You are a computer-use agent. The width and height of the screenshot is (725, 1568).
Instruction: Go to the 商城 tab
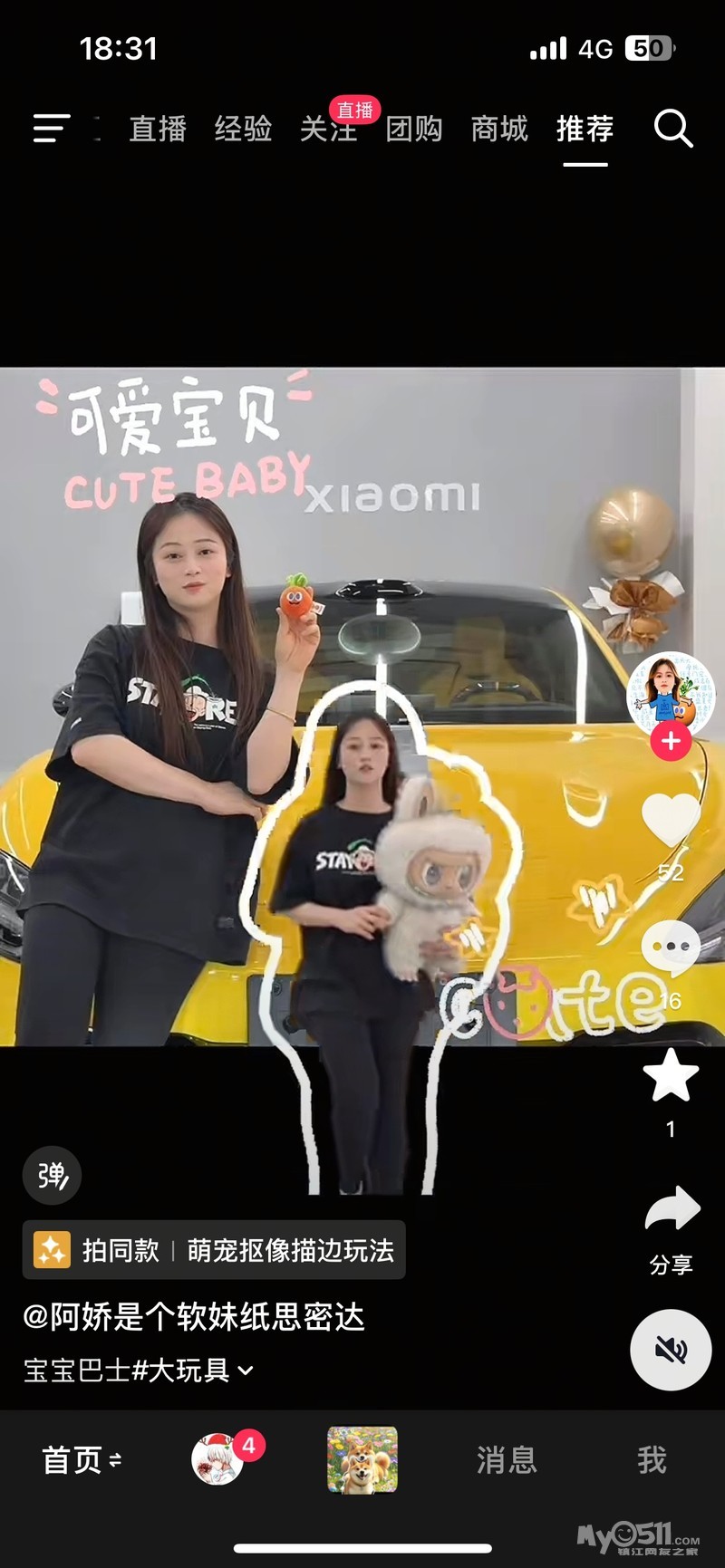click(x=499, y=129)
